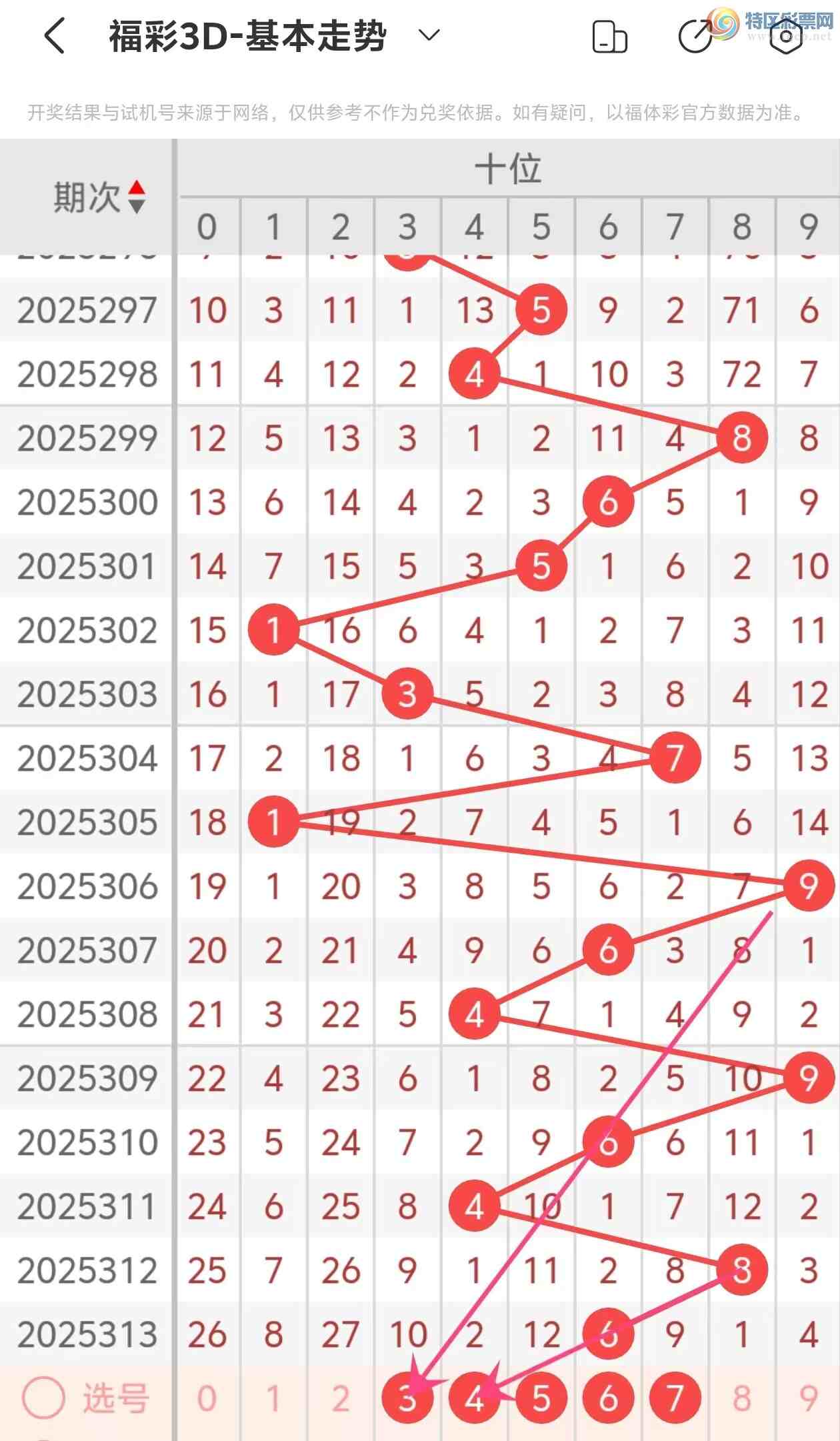
Task: Go back from the 福彩3D trend chart
Action: click(56, 36)
